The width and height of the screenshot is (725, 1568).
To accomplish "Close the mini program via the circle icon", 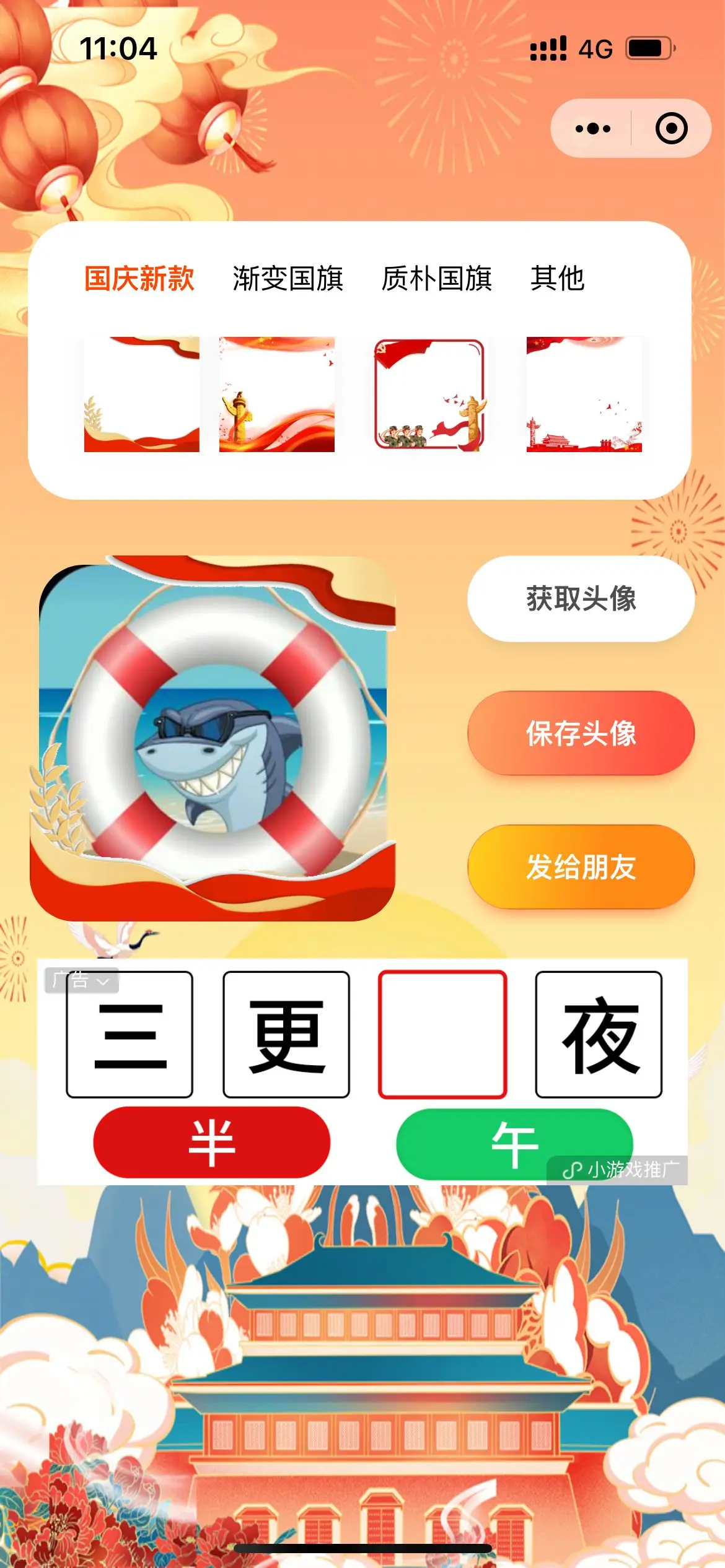I will coord(671,128).
